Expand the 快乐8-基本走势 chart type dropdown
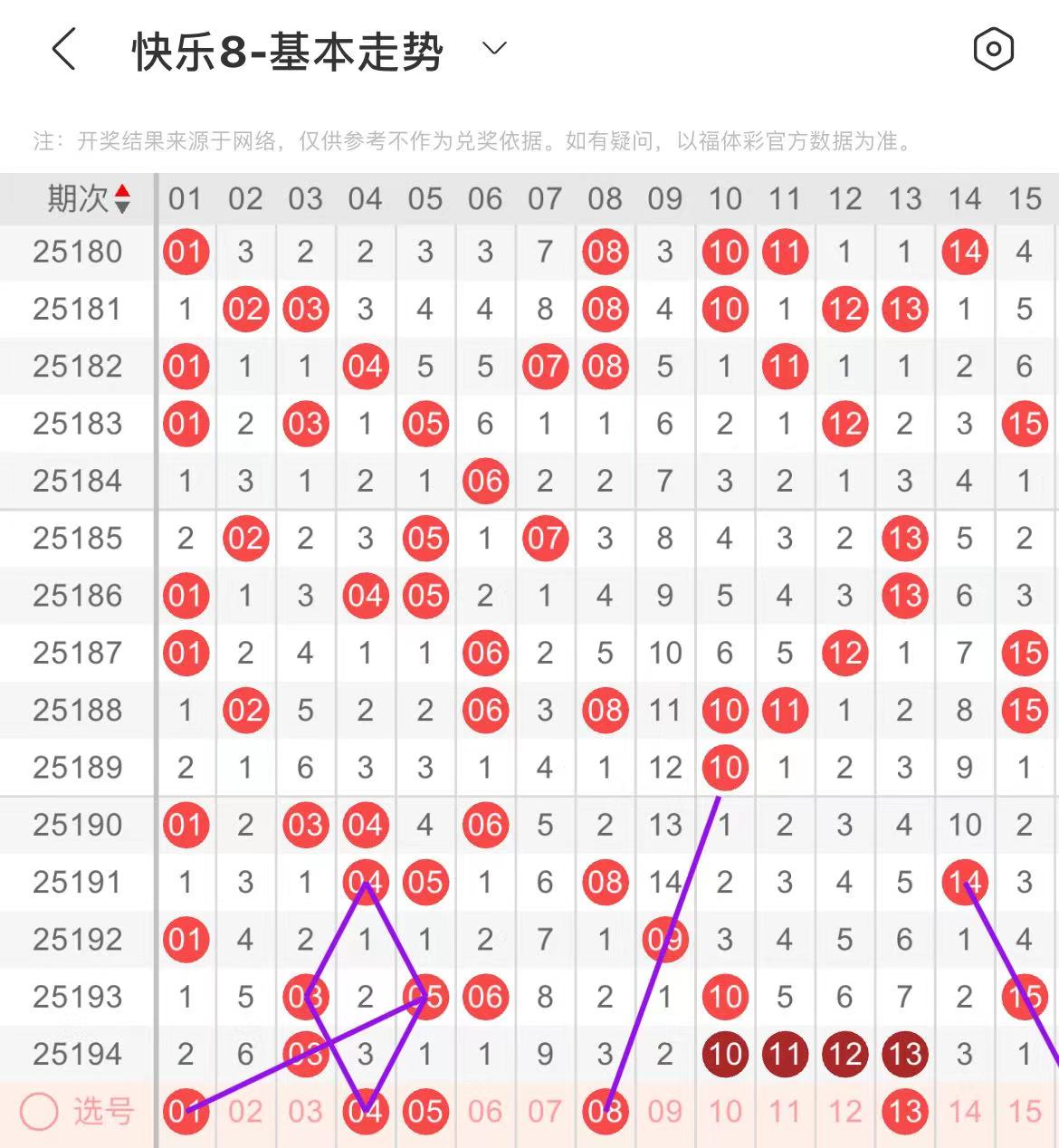The width and height of the screenshot is (1059, 1148). tap(494, 49)
